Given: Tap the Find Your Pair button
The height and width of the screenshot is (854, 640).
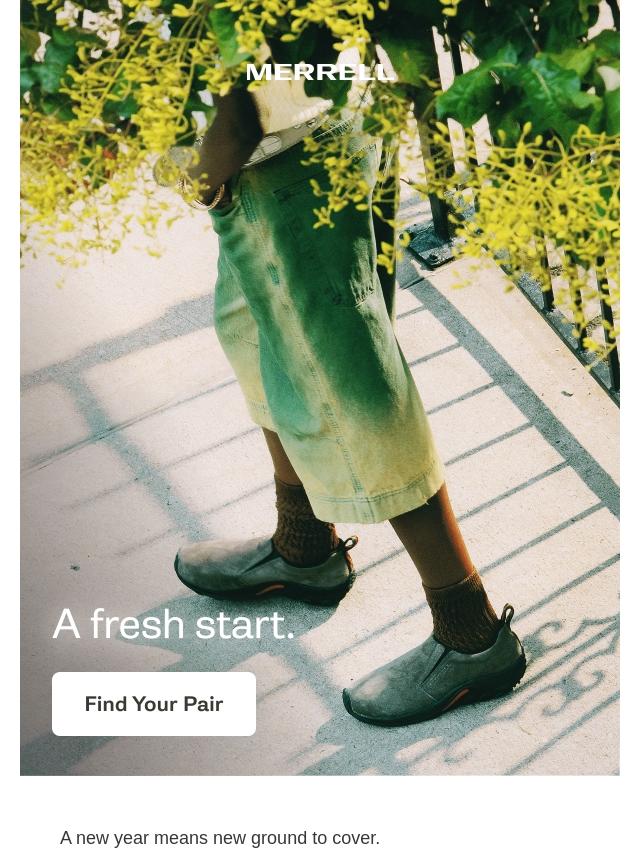Looking at the screenshot, I should click(154, 704).
